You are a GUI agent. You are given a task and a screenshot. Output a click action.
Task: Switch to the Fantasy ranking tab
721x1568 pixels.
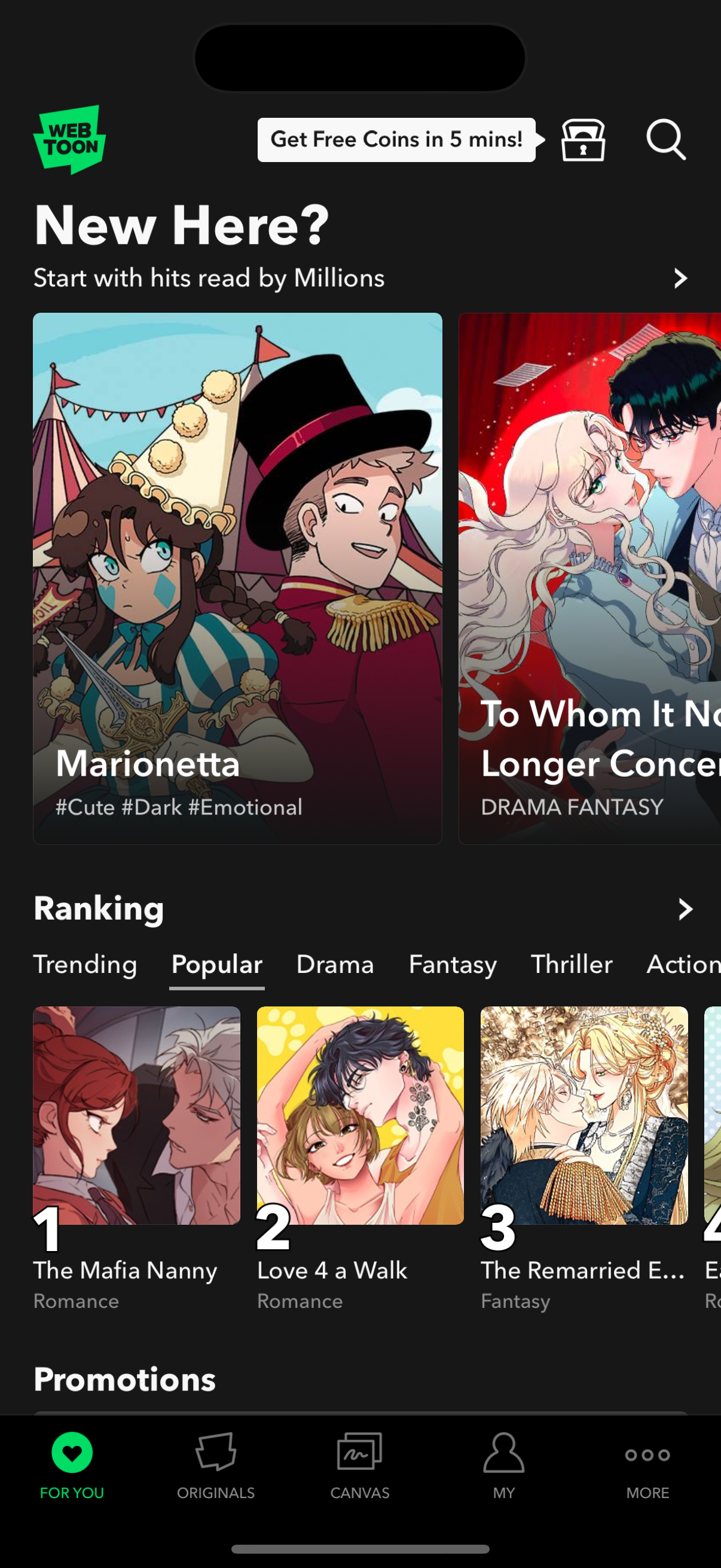tap(452, 965)
